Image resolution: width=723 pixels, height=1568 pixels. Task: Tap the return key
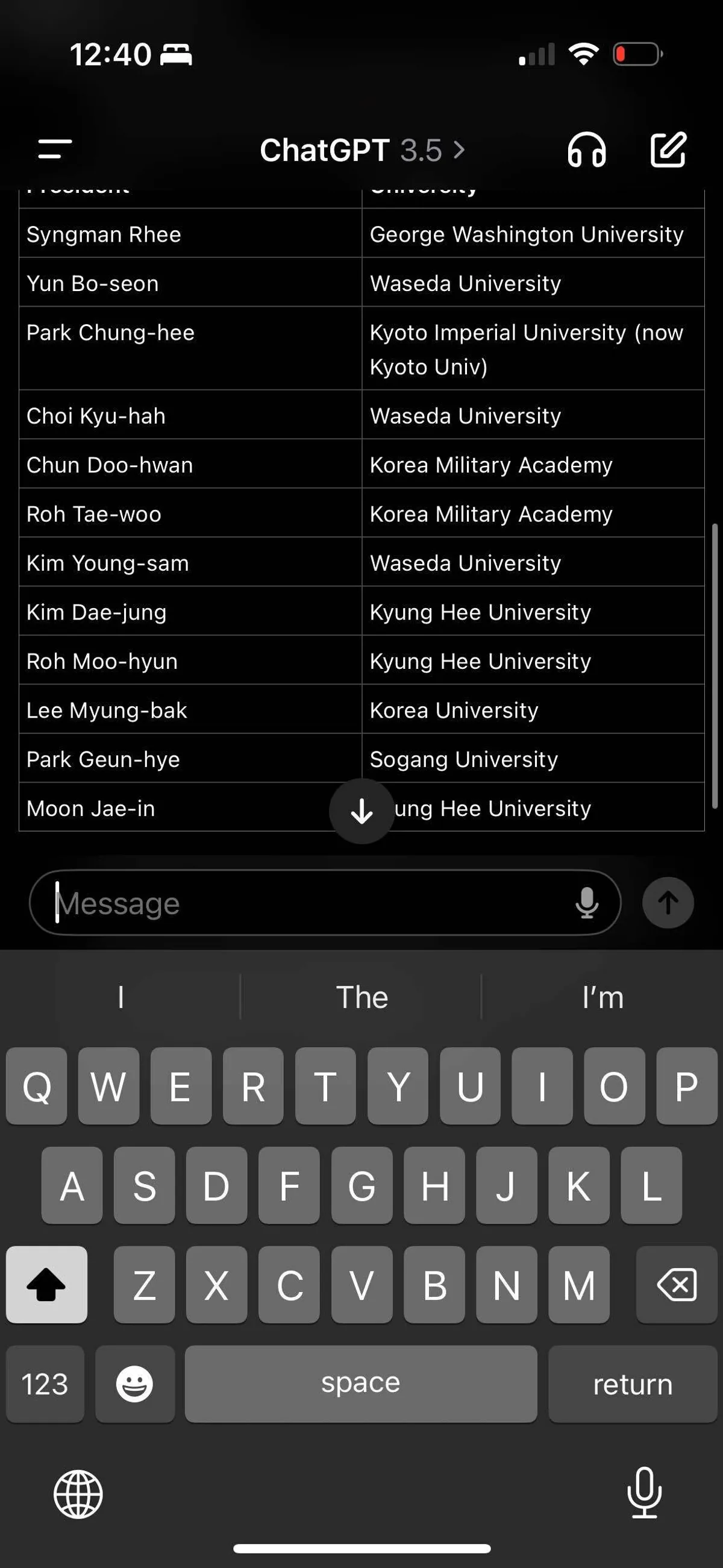[x=632, y=1384]
